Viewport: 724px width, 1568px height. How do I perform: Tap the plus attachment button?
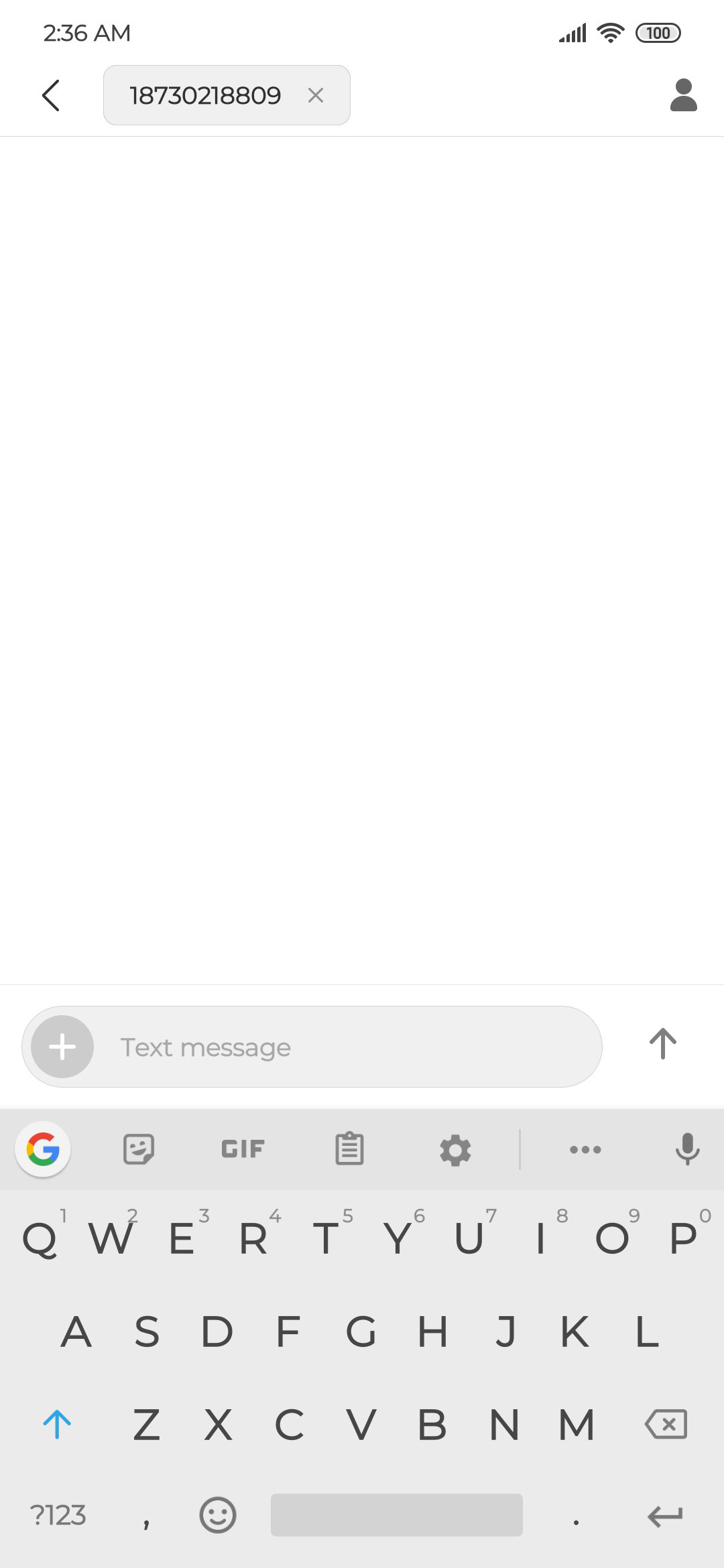[62, 1047]
